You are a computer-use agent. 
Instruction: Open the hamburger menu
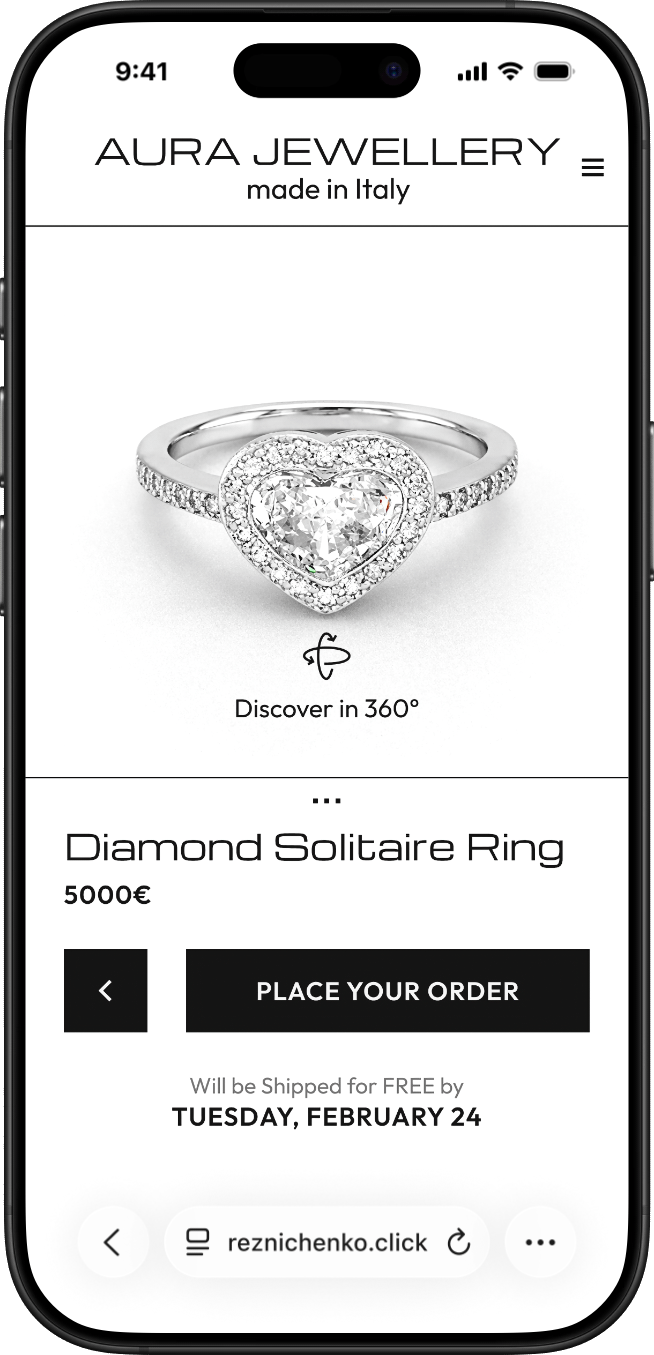pos(592,168)
